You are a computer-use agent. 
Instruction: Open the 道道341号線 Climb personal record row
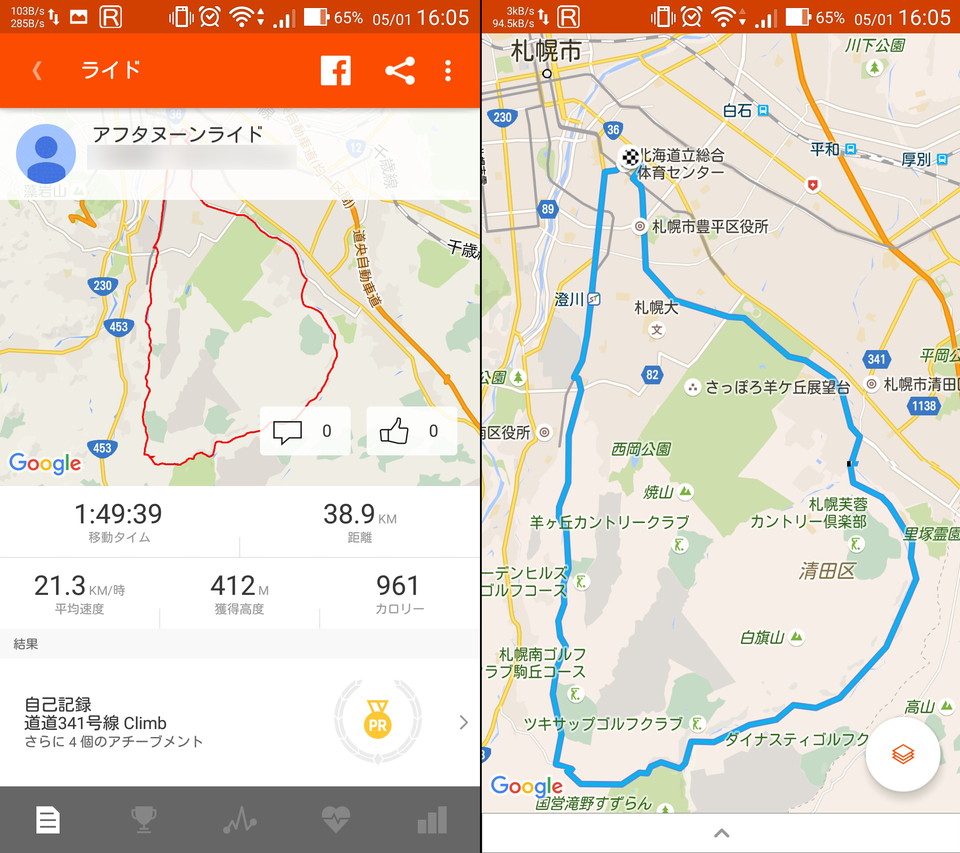pyautogui.click(x=240, y=722)
